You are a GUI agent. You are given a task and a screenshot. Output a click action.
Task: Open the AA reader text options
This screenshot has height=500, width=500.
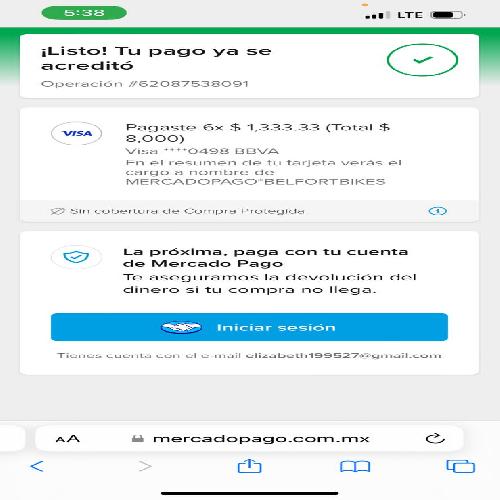point(68,439)
